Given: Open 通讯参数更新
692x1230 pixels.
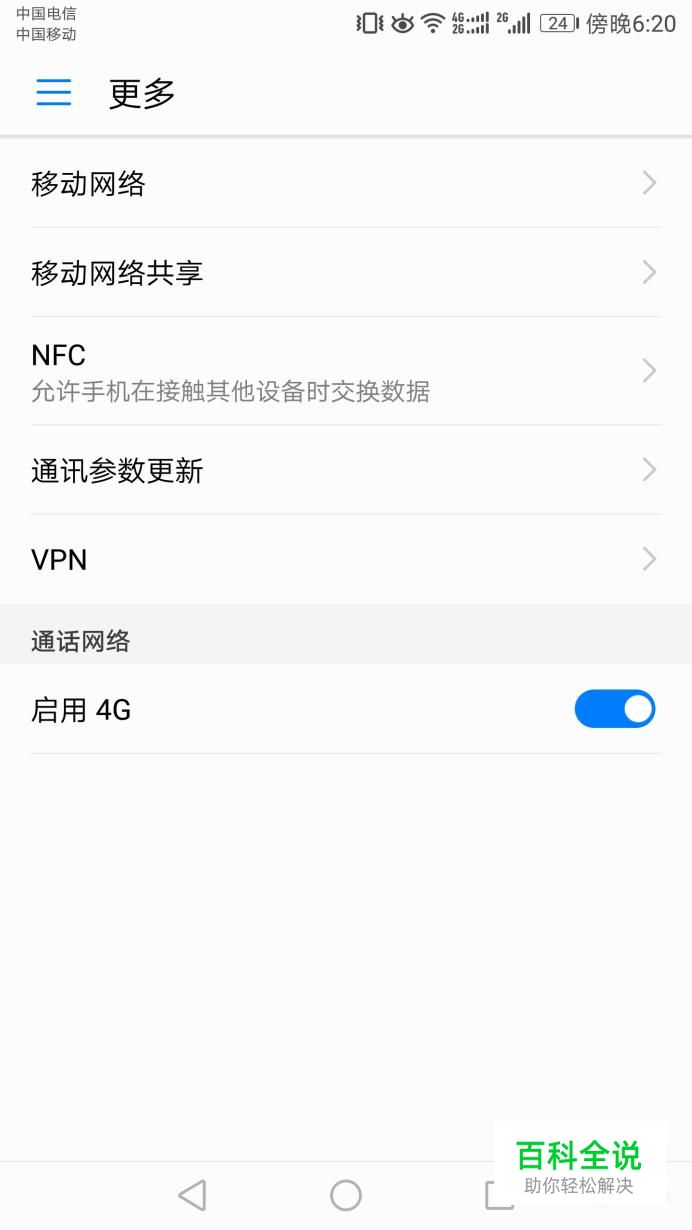Looking at the screenshot, I should pyautogui.click(x=346, y=470).
